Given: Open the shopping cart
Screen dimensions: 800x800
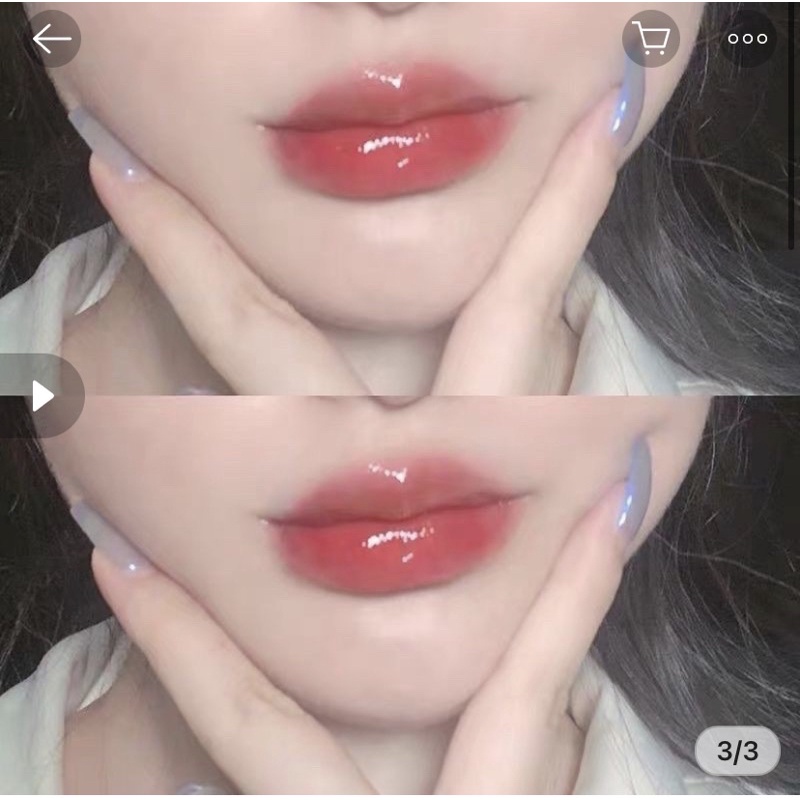Looking at the screenshot, I should (651, 39).
